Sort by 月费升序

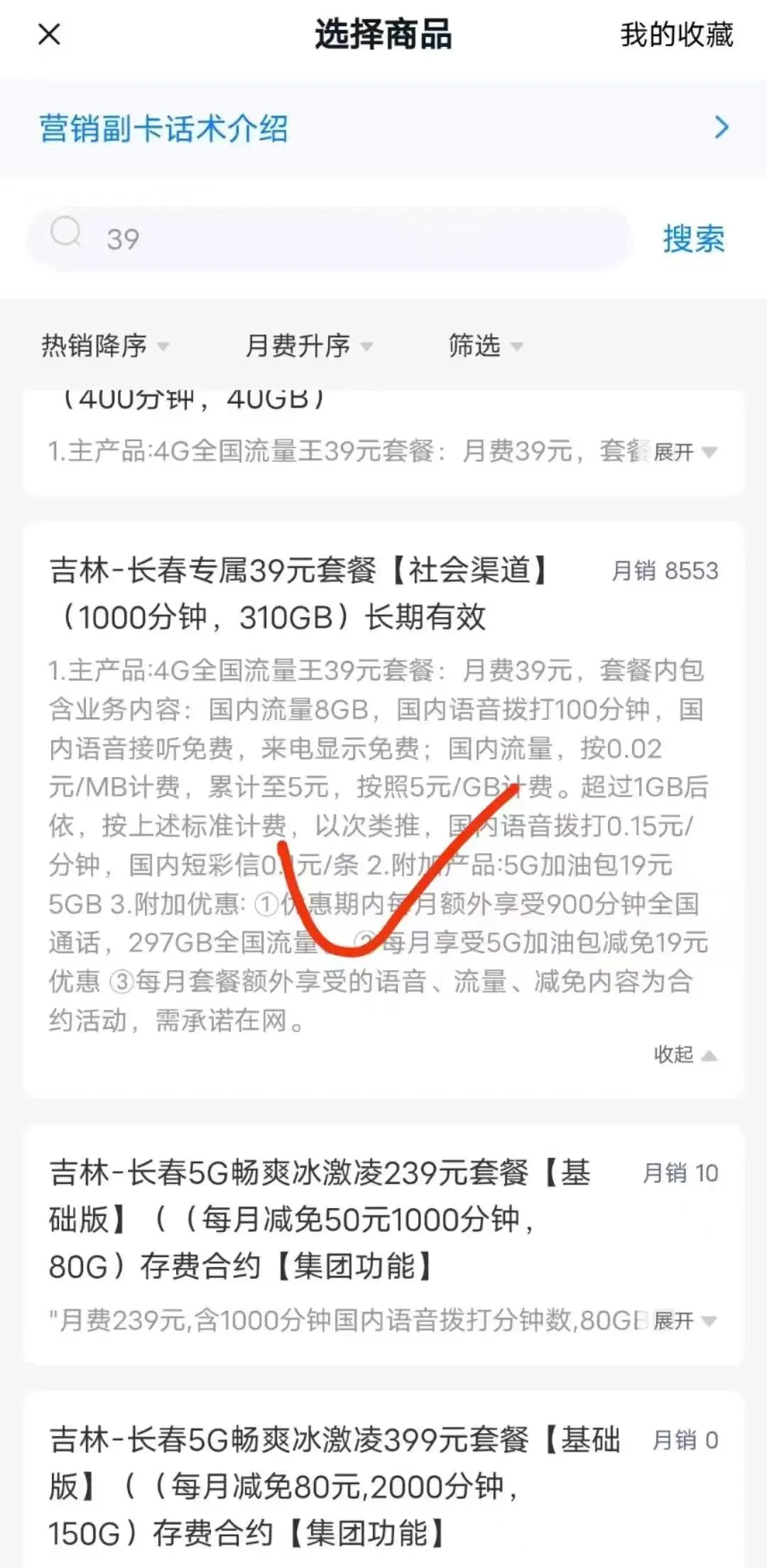pos(308,346)
